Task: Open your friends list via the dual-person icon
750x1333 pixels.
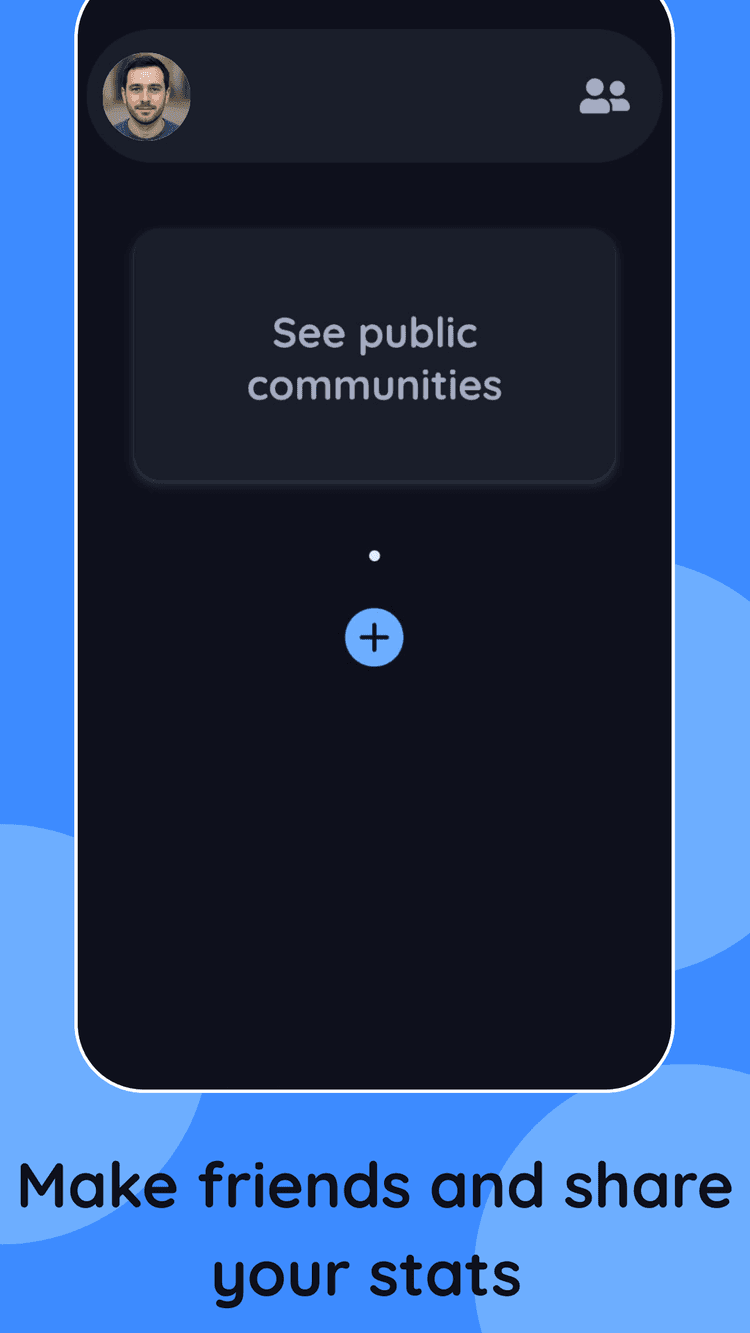Action: pos(605,95)
